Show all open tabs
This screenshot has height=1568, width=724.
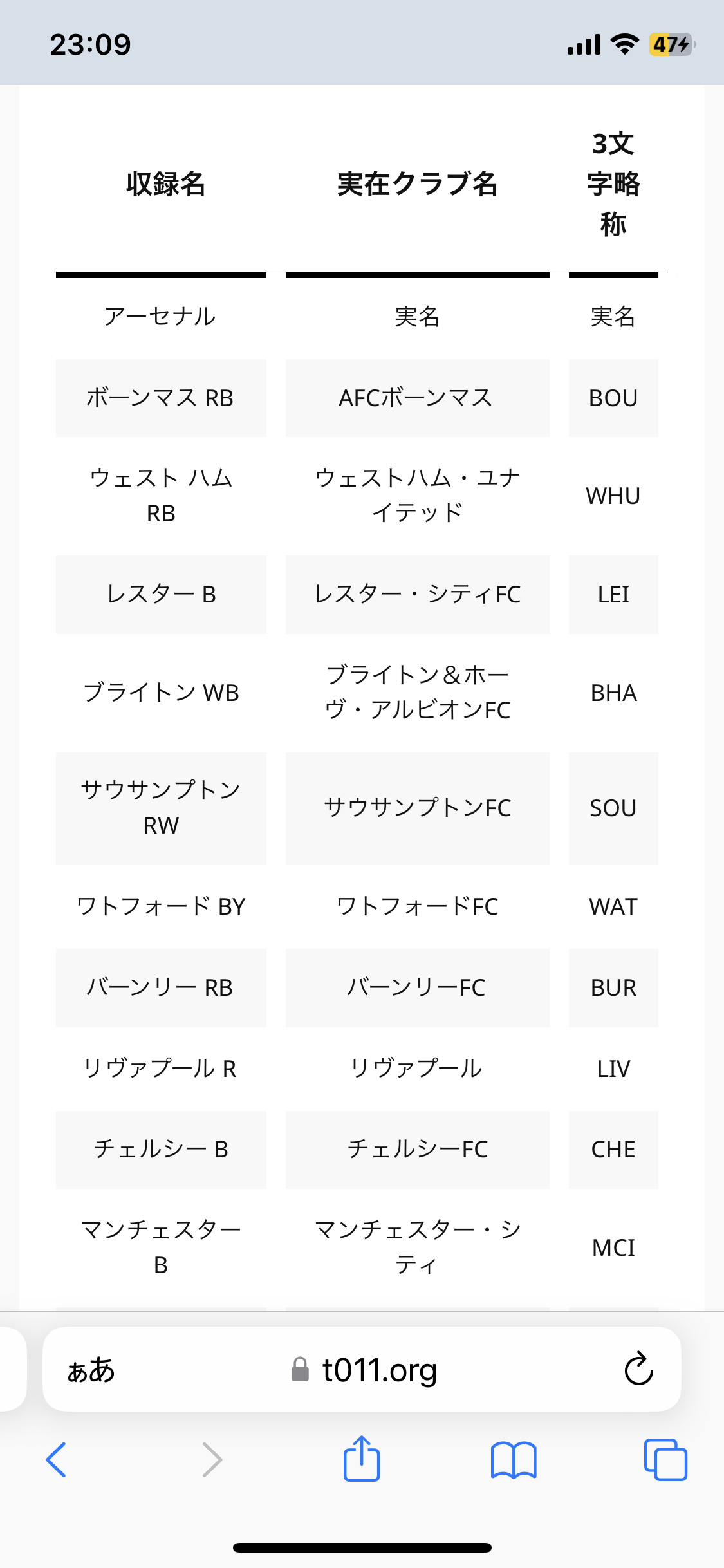click(665, 1460)
